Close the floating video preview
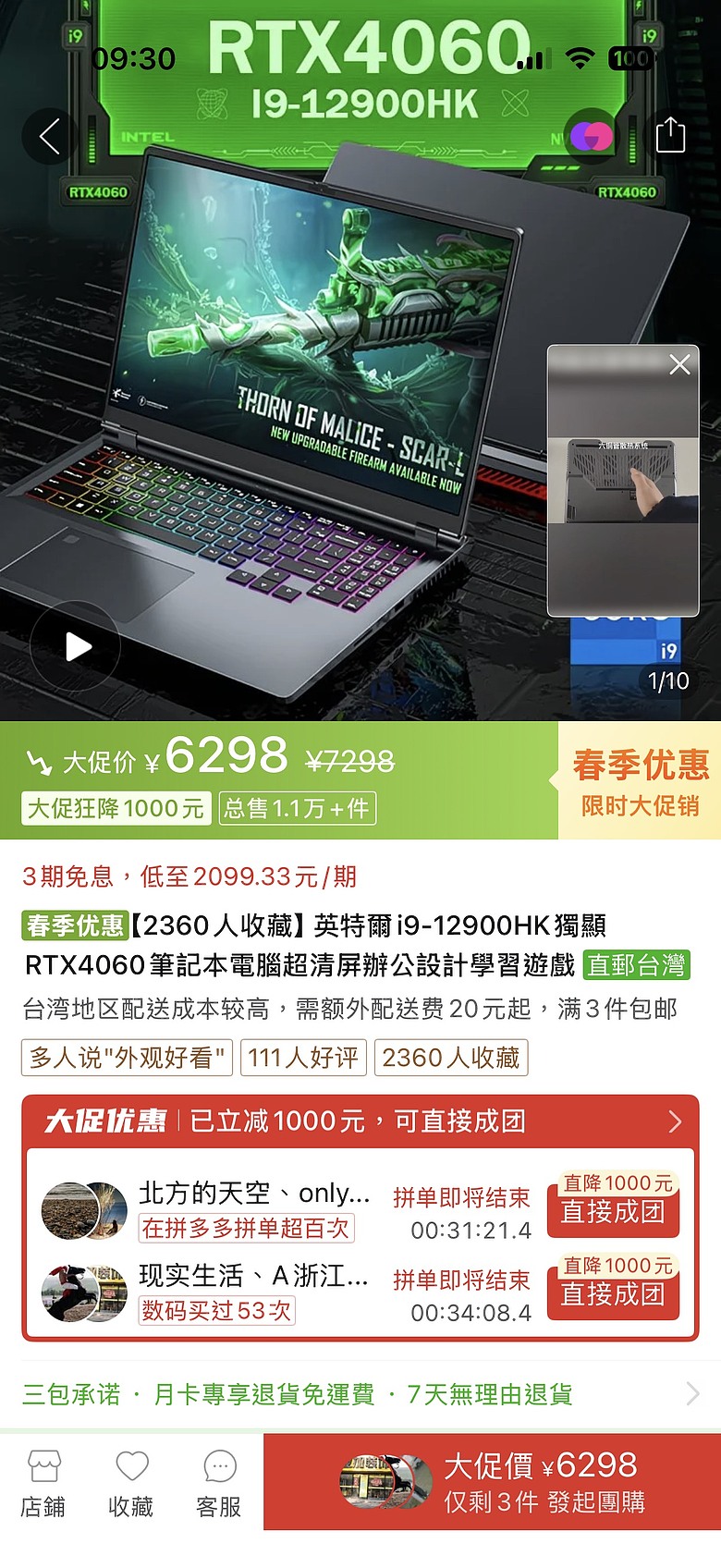 pyautogui.click(x=679, y=364)
